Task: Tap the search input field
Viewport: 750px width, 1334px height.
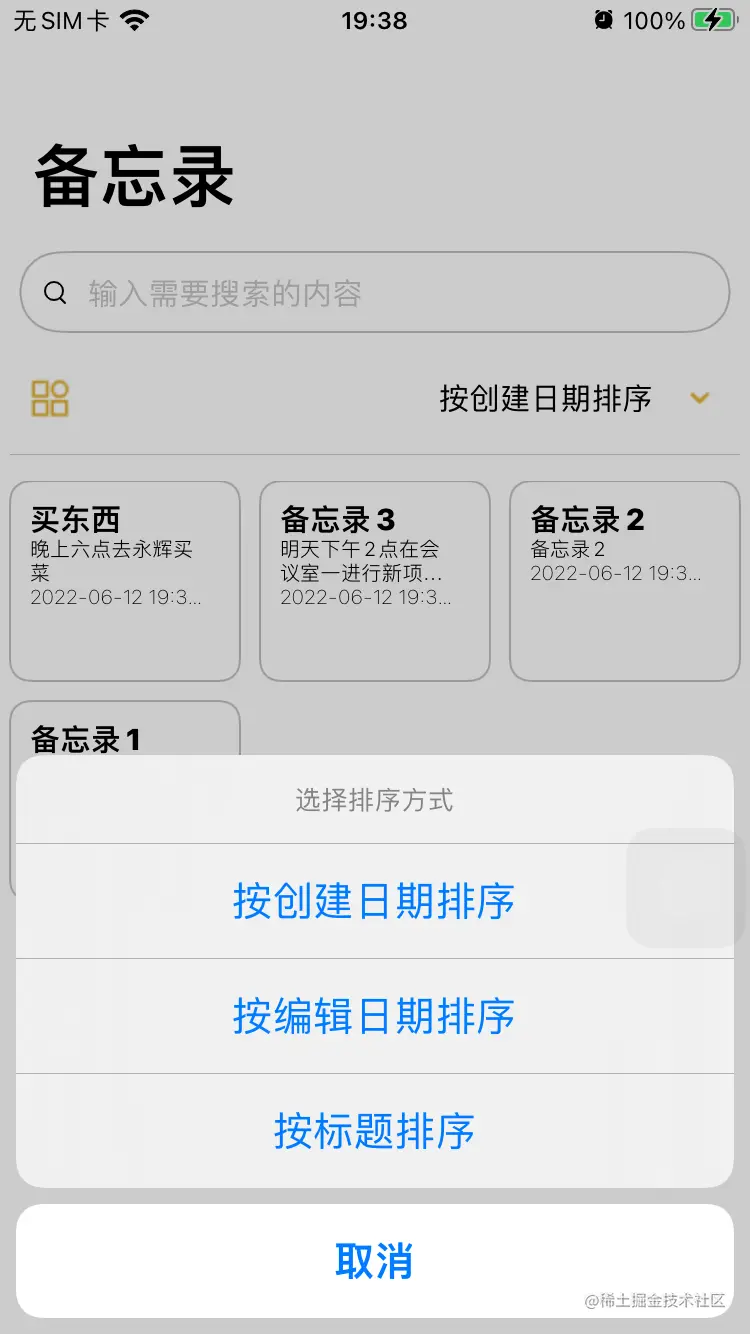Action: 375,292
